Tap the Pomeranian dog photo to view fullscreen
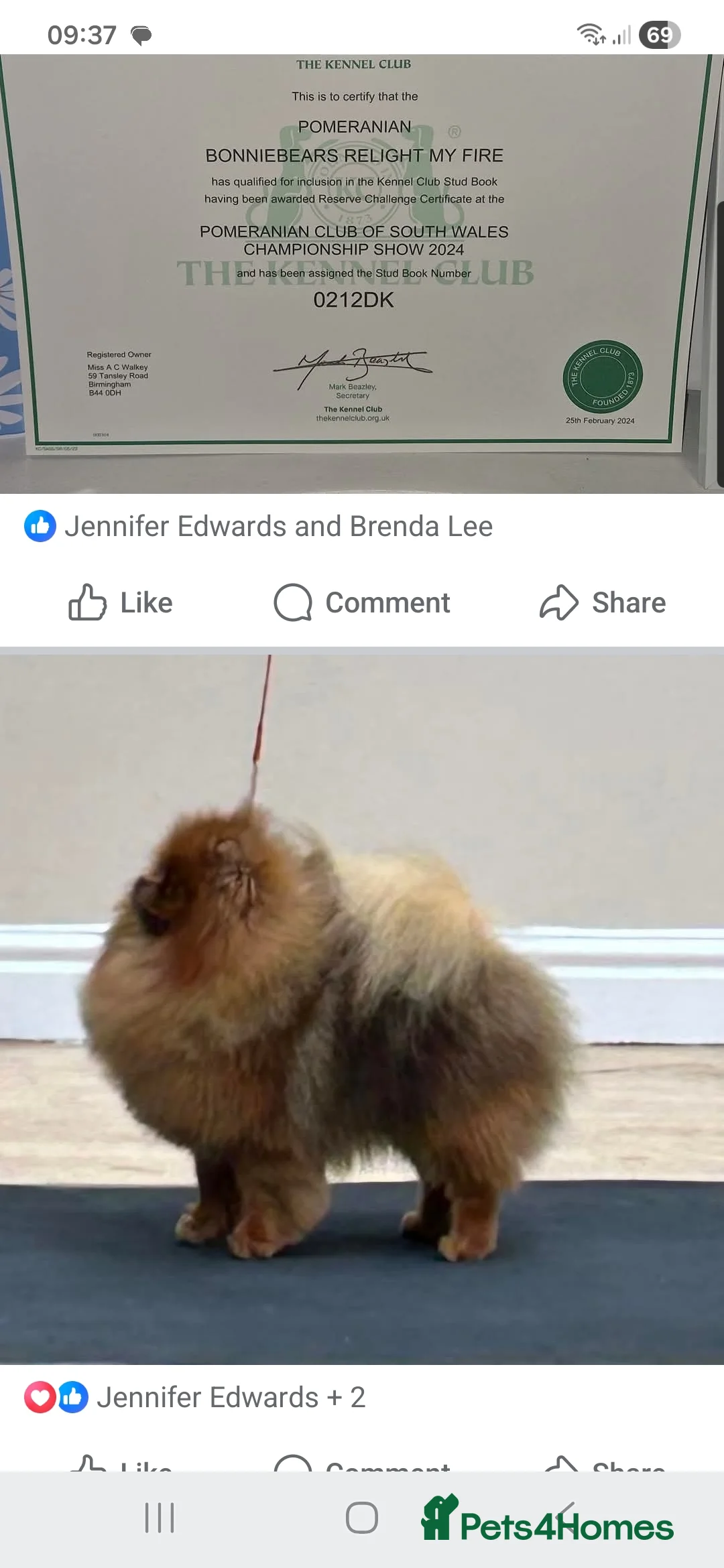The image size is (724, 1568). (362, 1005)
